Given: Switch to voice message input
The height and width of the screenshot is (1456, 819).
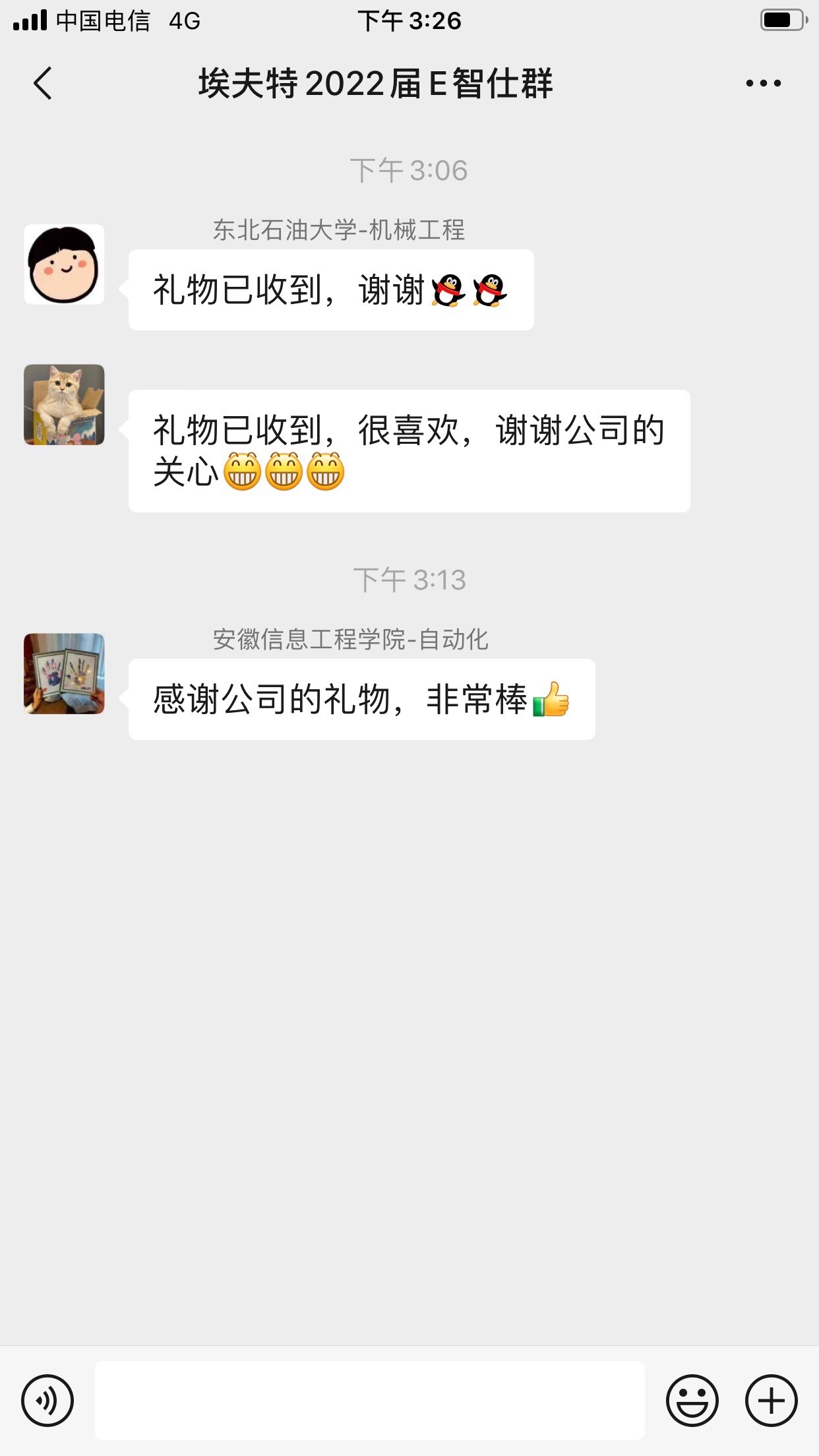Looking at the screenshot, I should 47,1400.
